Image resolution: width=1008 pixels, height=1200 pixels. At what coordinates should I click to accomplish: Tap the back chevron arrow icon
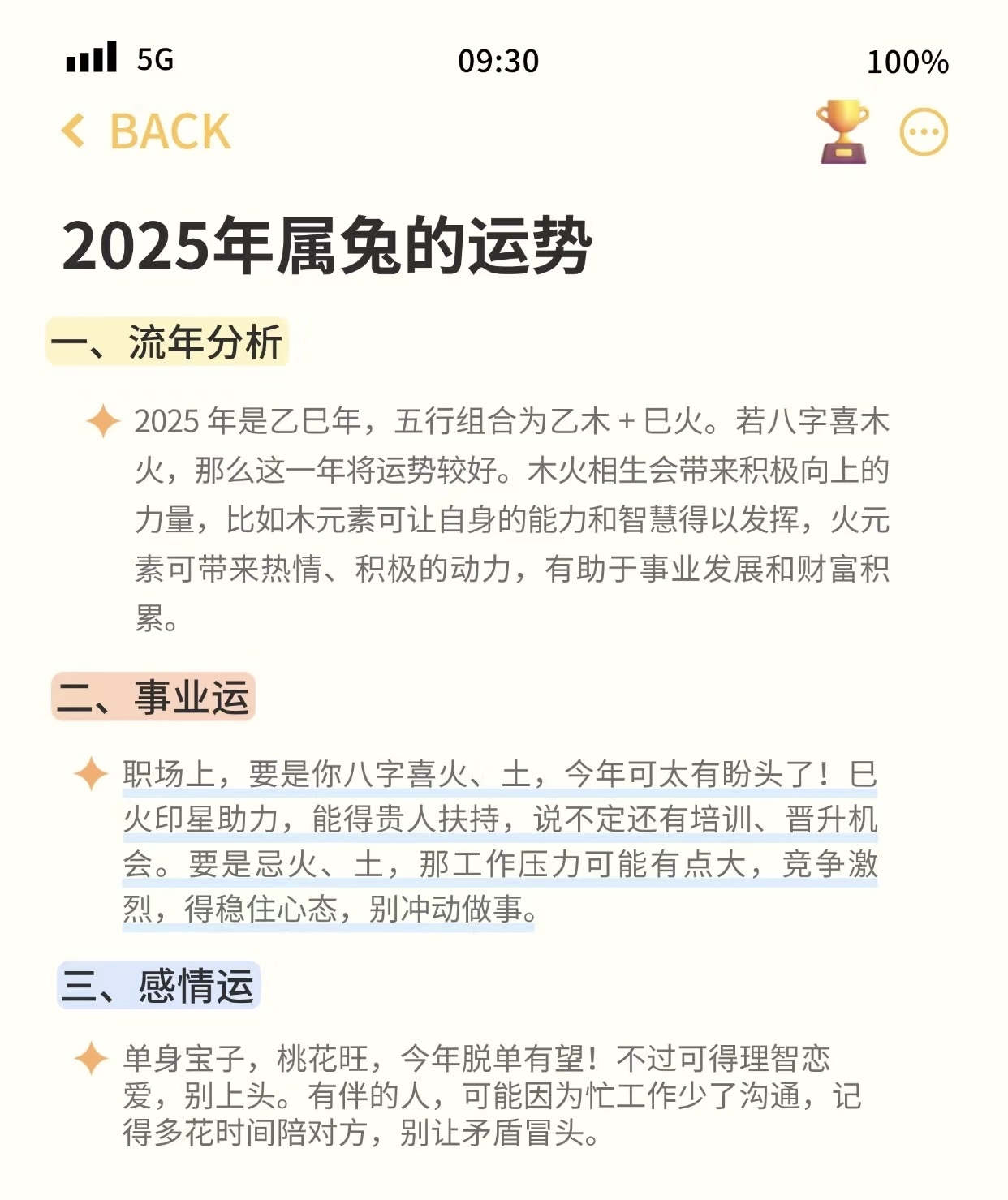(75, 131)
